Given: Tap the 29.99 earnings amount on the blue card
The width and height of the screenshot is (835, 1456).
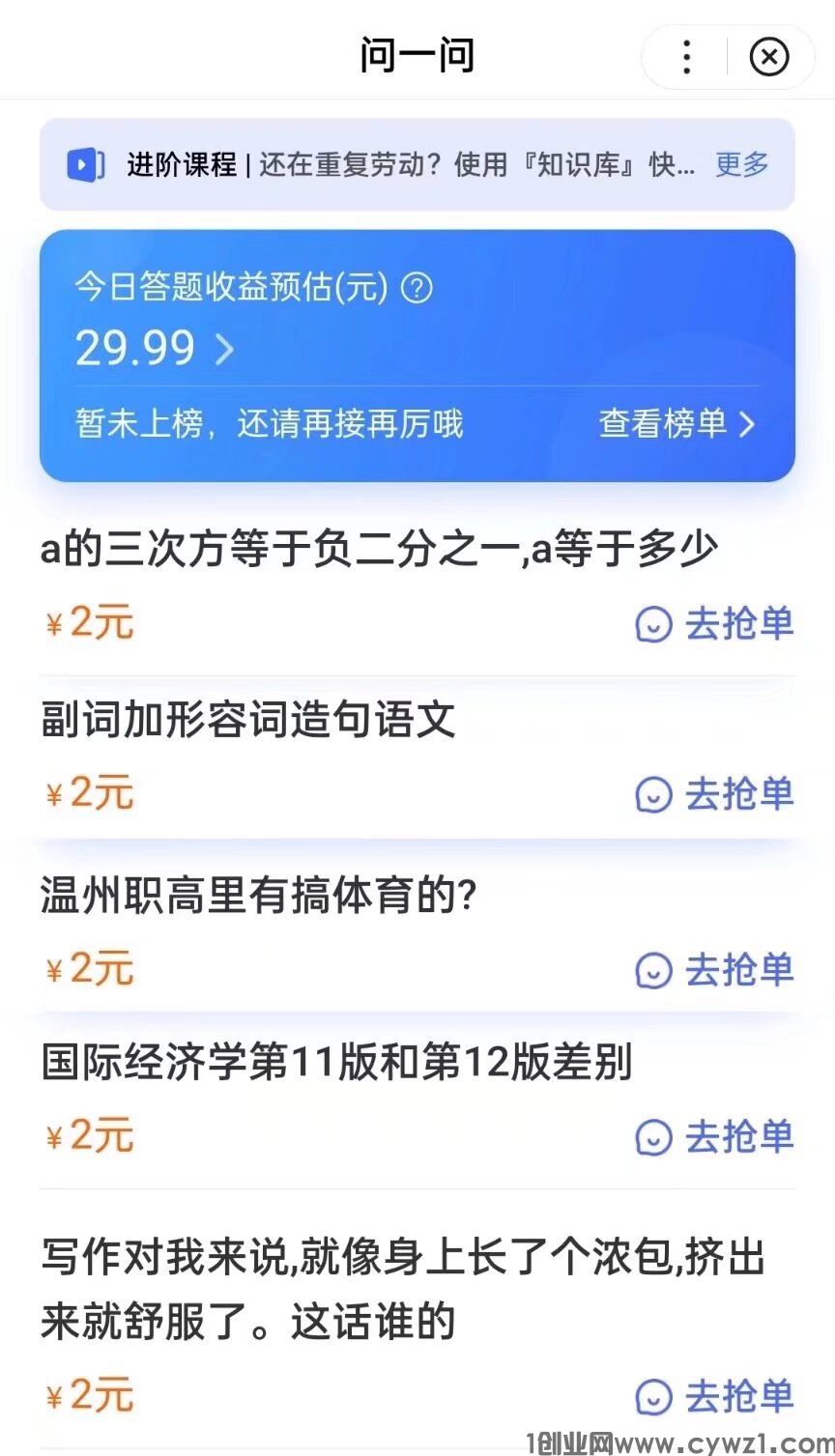Looking at the screenshot, I should tap(134, 349).
